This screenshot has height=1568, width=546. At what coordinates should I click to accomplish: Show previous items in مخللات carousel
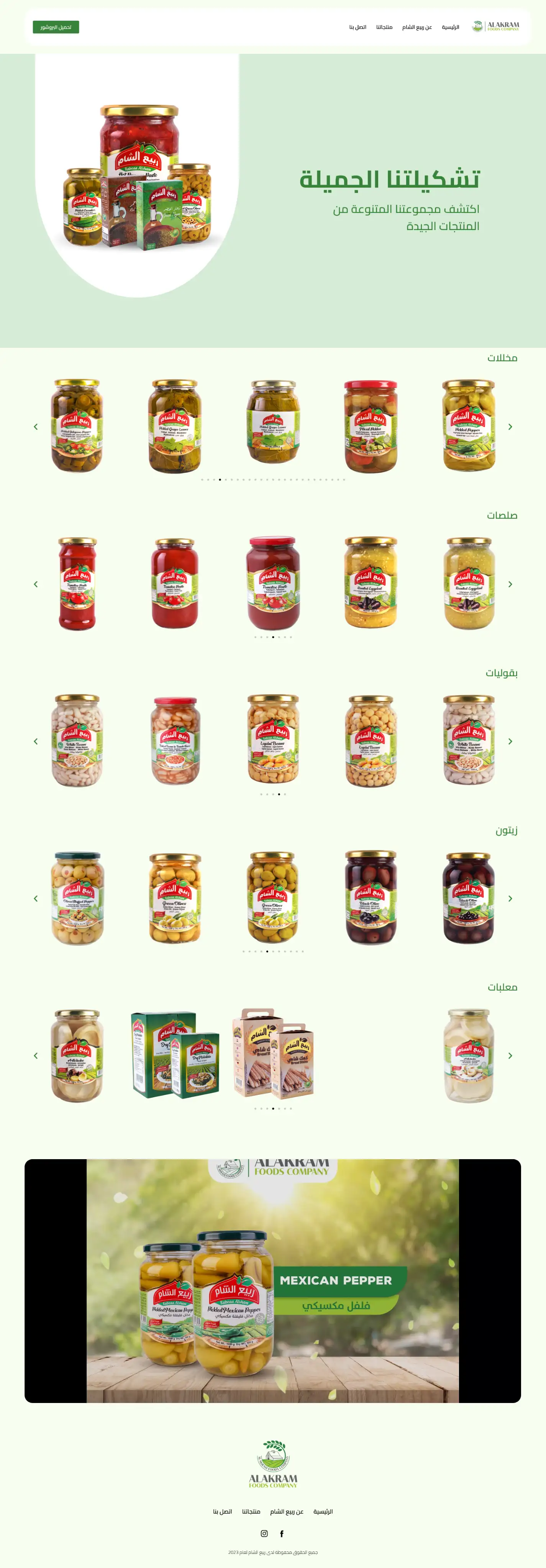coord(35,427)
